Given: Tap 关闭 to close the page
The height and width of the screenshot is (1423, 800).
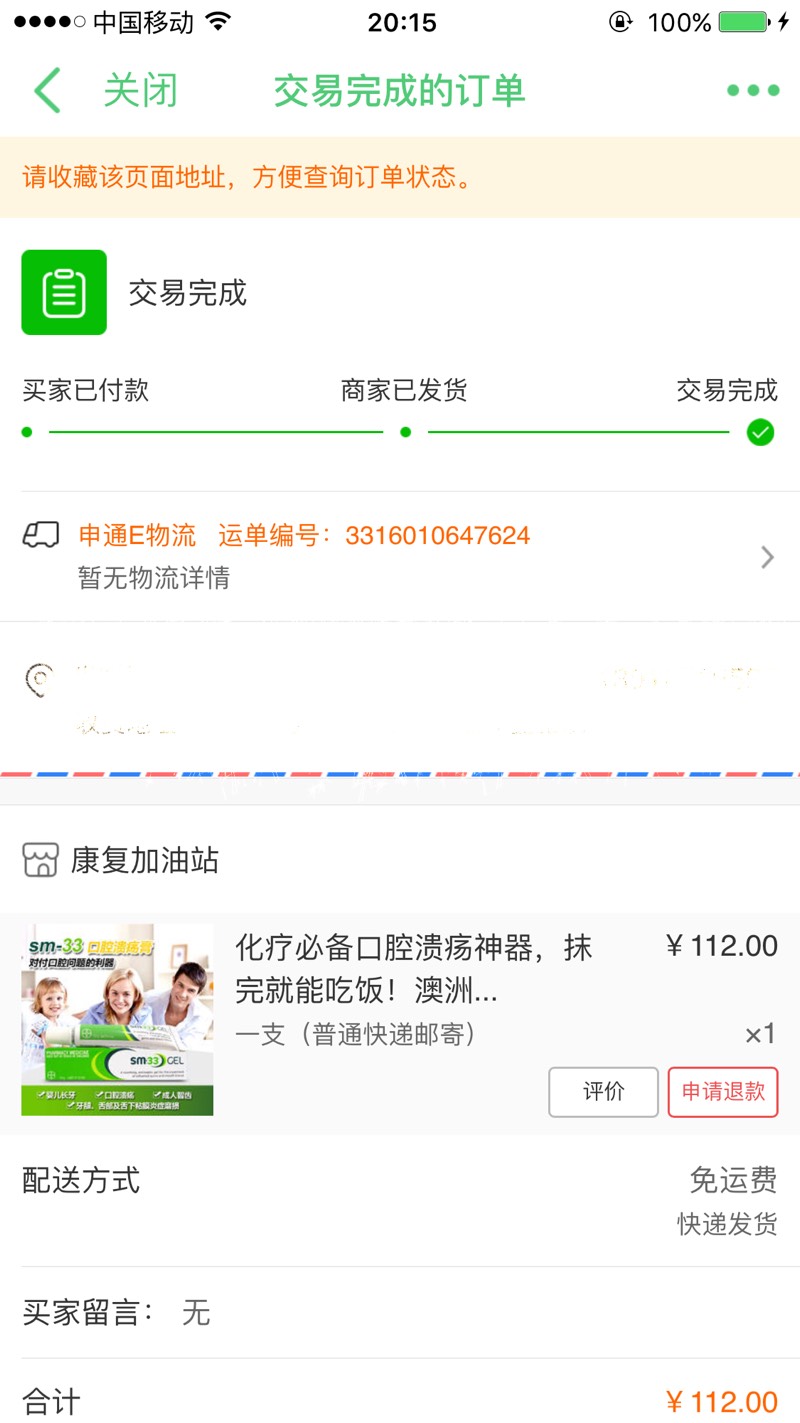Looking at the screenshot, I should pyautogui.click(x=140, y=91).
